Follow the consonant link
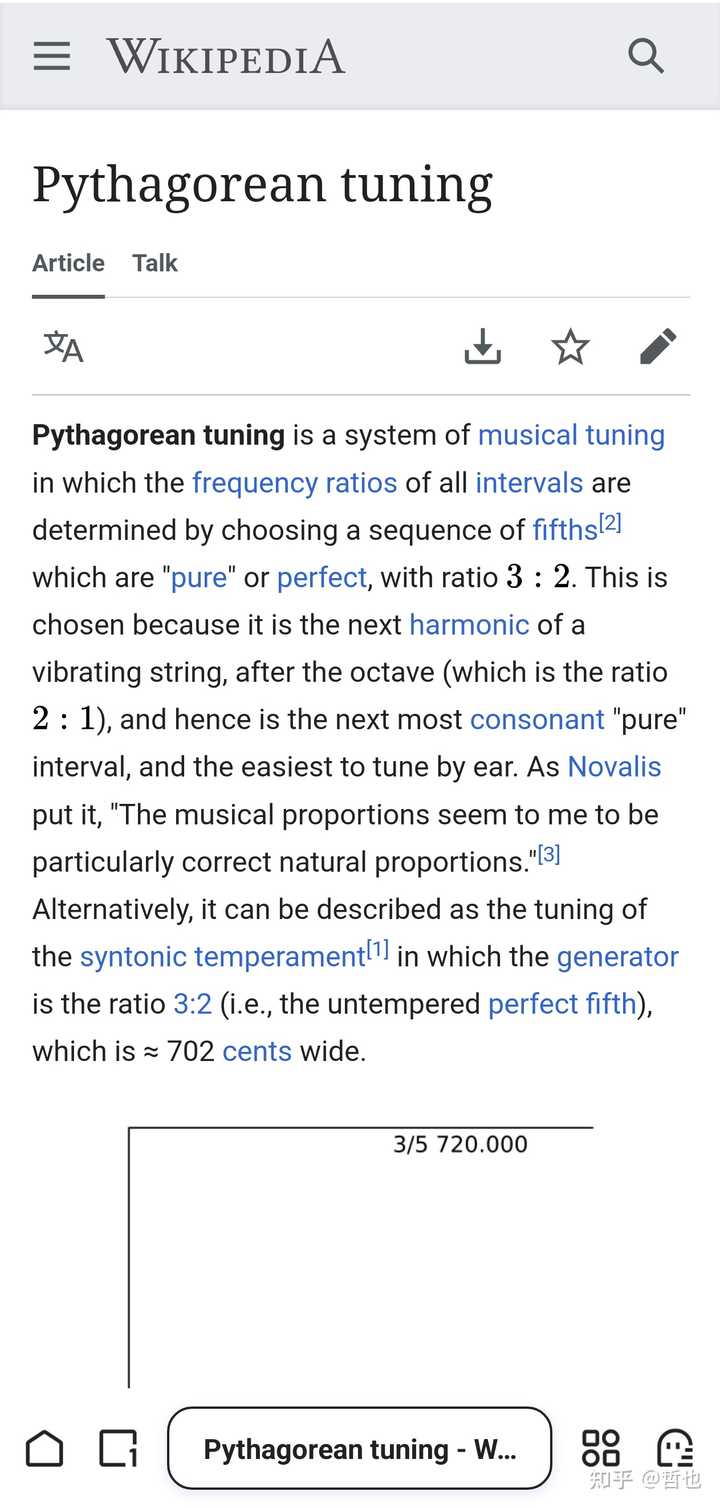Screen dimensions: 720x1508 pos(537,719)
